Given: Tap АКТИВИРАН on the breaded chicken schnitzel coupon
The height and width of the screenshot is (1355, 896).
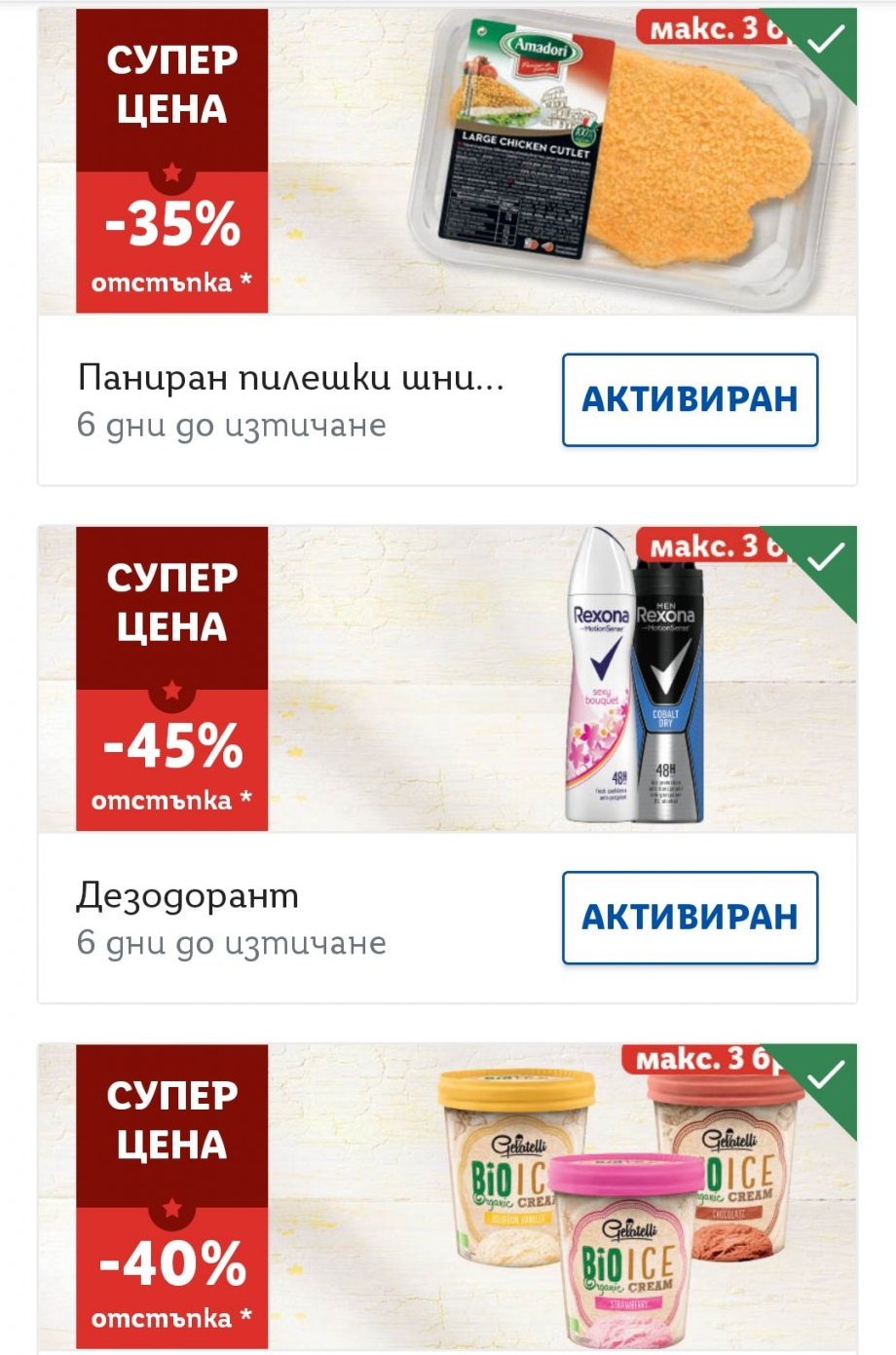Looking at the screenshot, I should tap(690, 400).
